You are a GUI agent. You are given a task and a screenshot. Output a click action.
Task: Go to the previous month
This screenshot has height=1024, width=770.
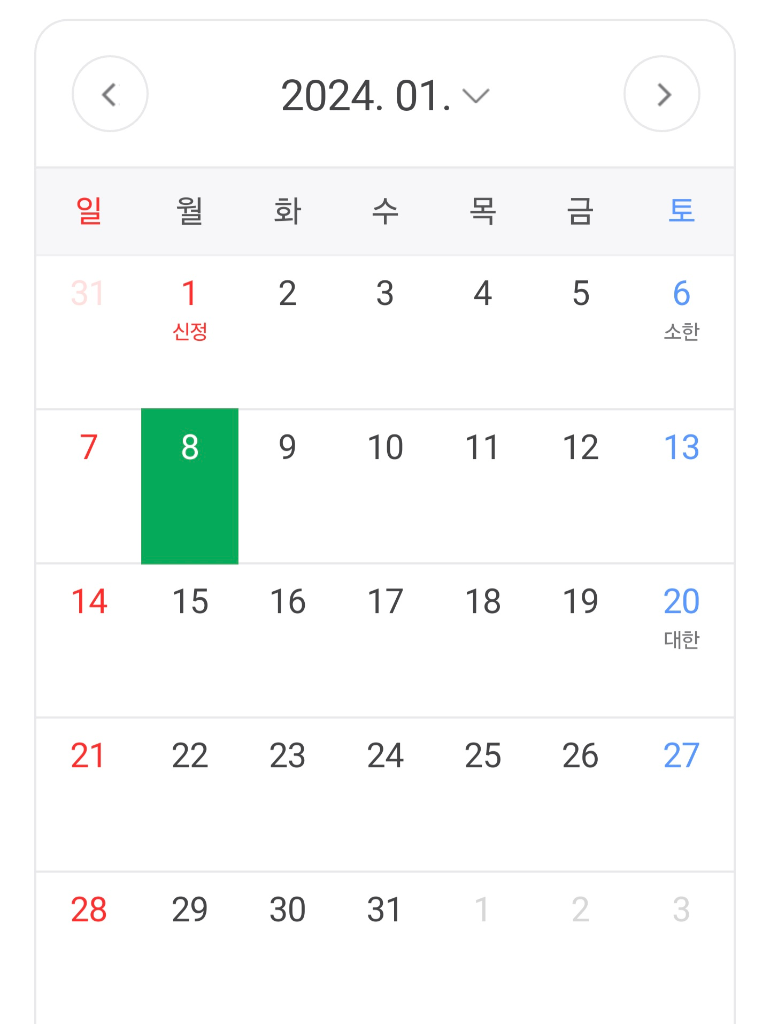[110, 95]
